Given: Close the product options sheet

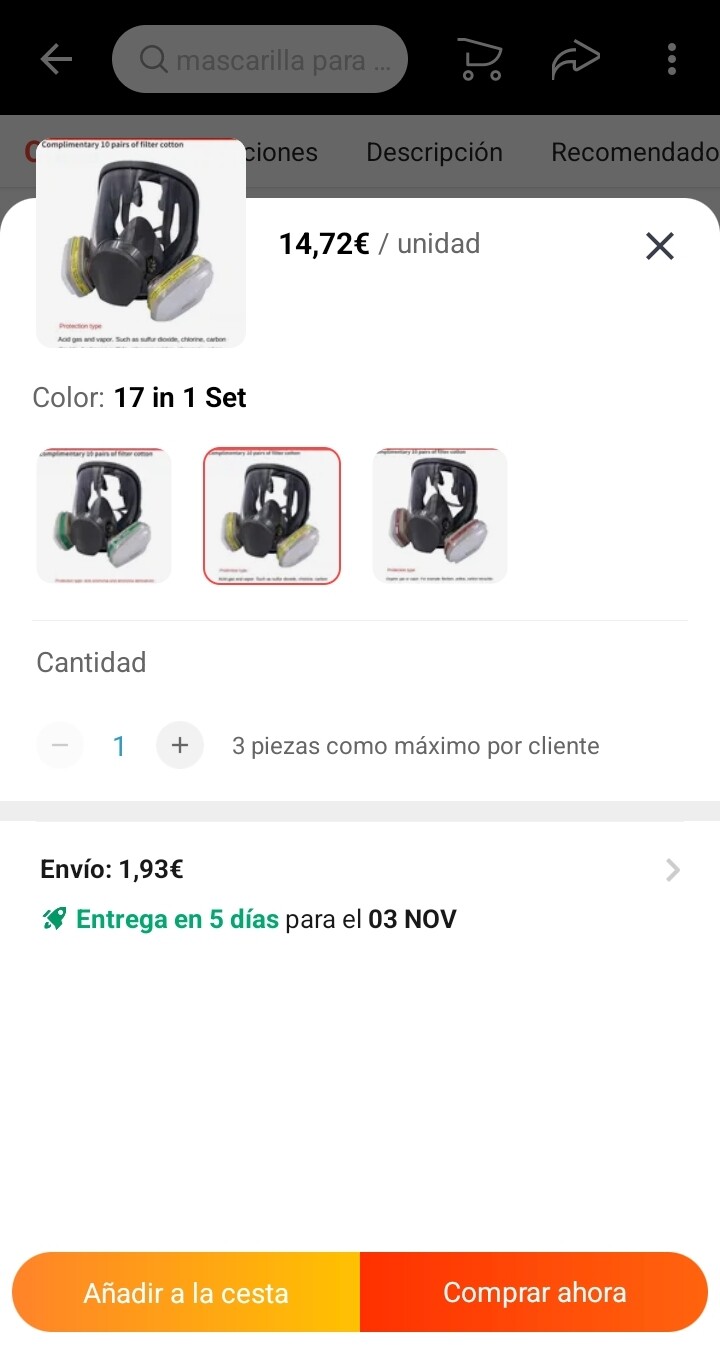Looking at the screenshot, I should [x=659, y=246].
